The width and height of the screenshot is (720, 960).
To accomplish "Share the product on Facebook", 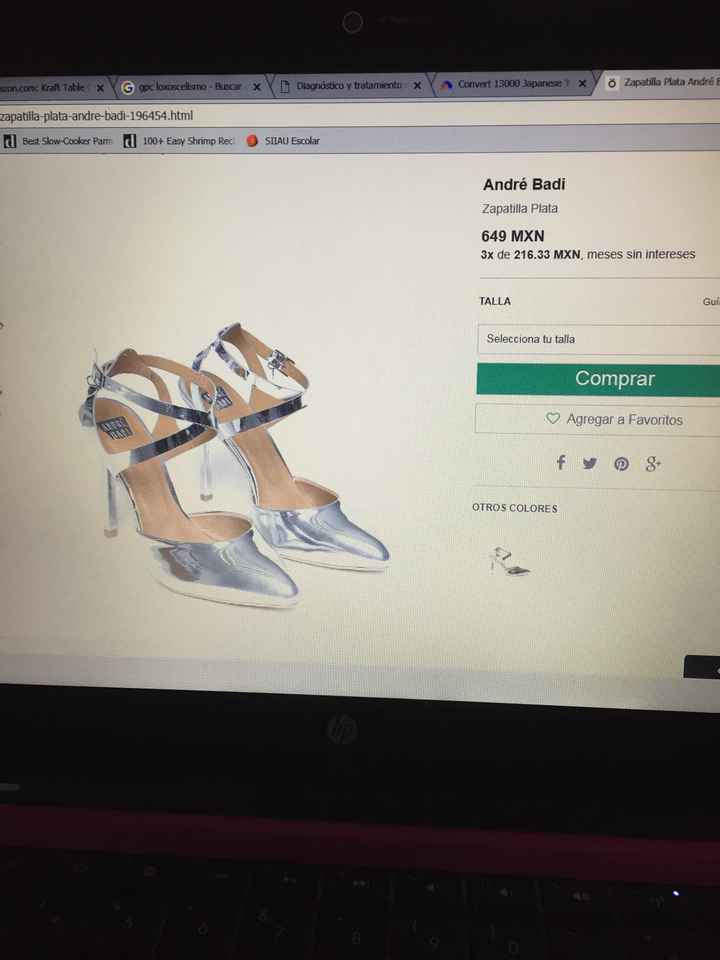I will click(x=561, y=462).
